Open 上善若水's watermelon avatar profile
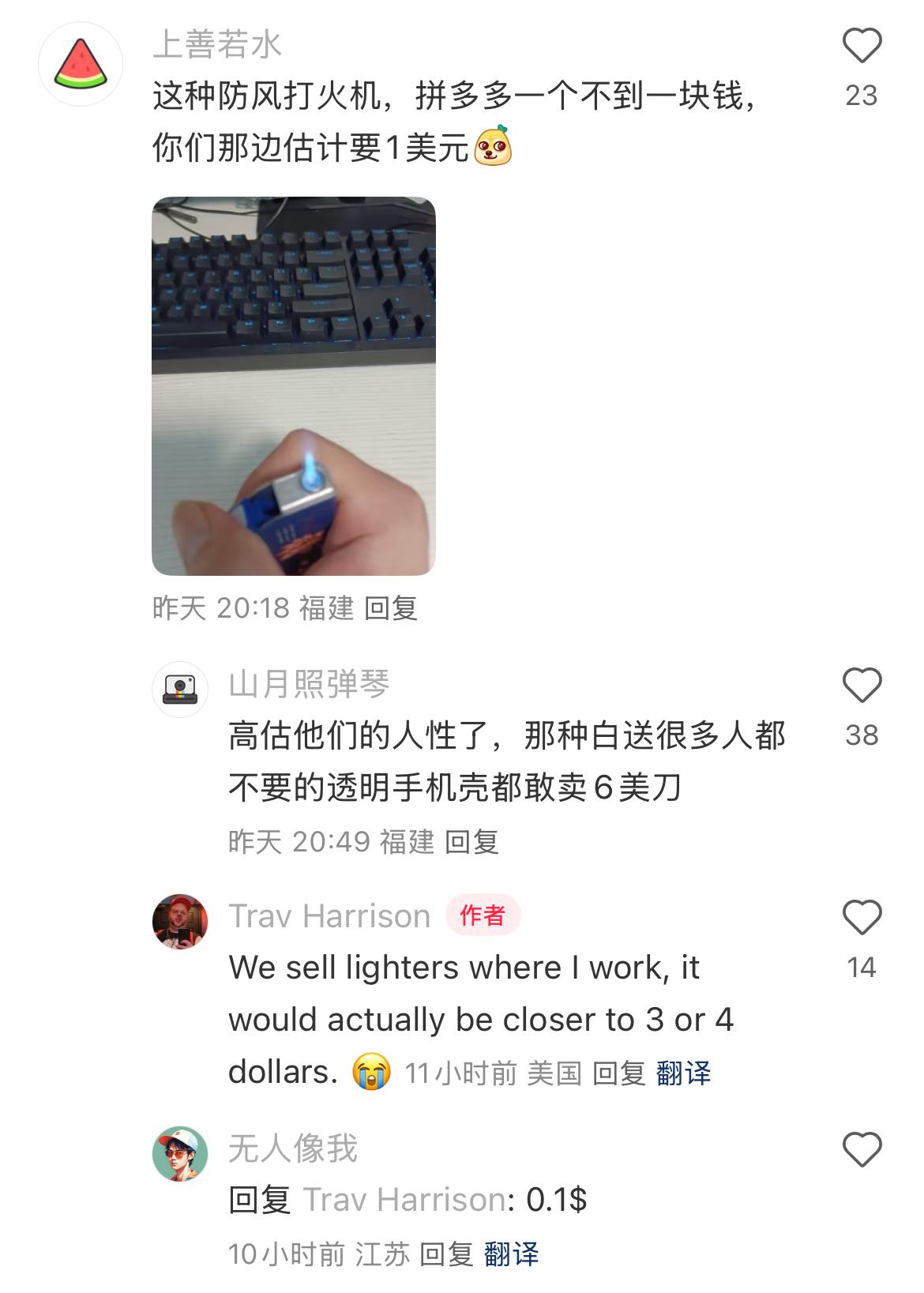Viewport: 924px width, 1293px height. tap(81, 64)
